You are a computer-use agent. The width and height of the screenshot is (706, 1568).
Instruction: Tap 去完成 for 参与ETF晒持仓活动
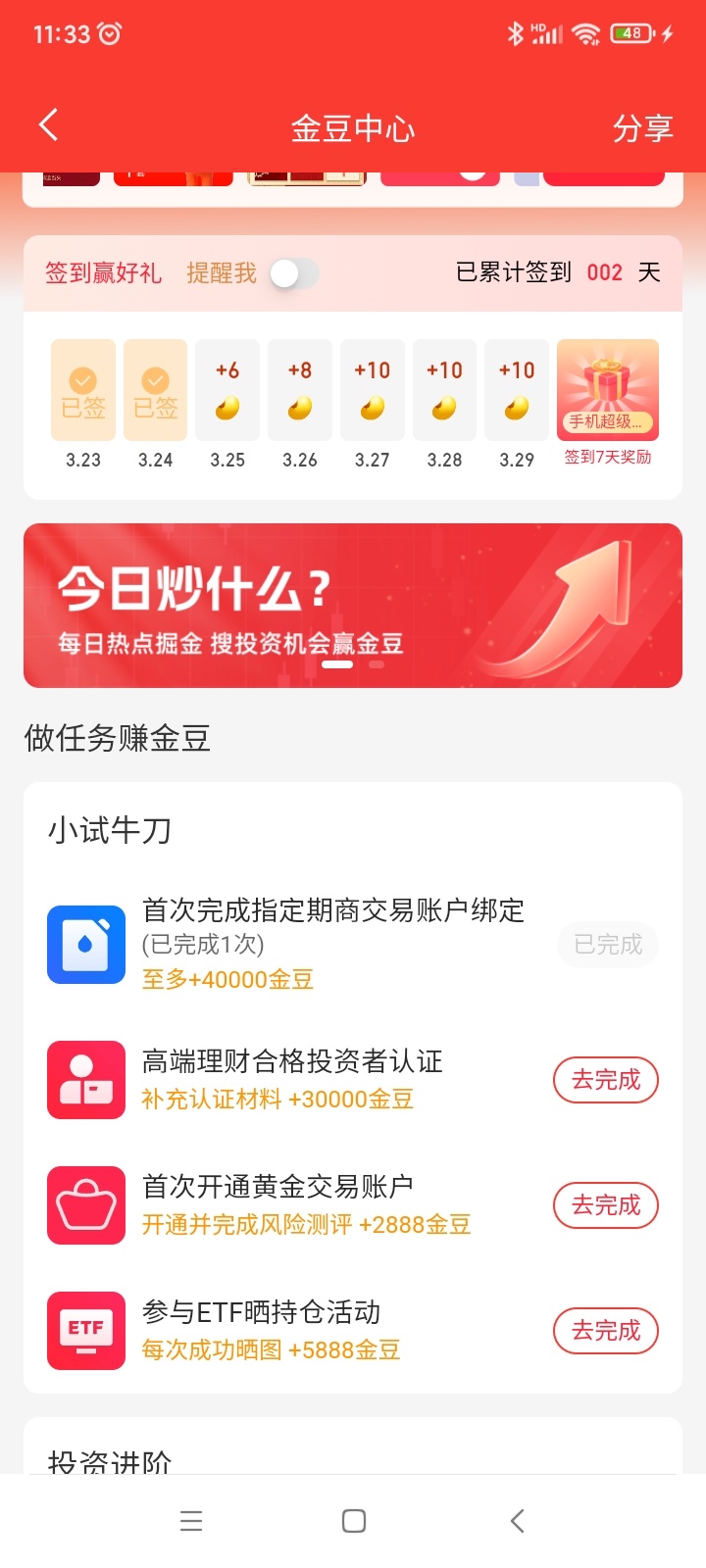(606, 1331)
